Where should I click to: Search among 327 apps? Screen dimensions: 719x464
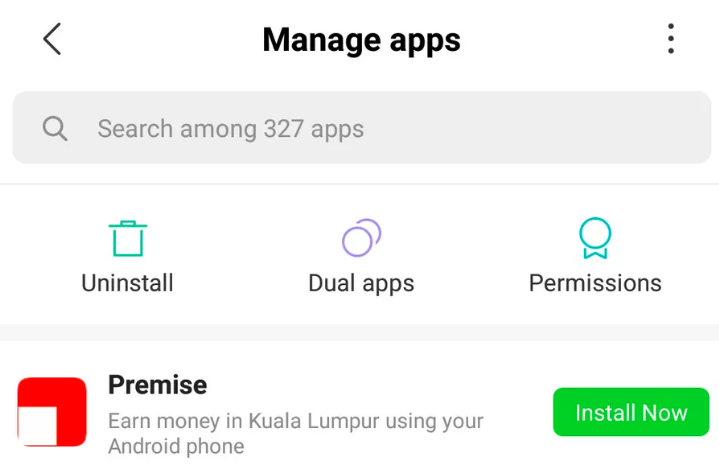pyautogui.click(x=360, y=129)
